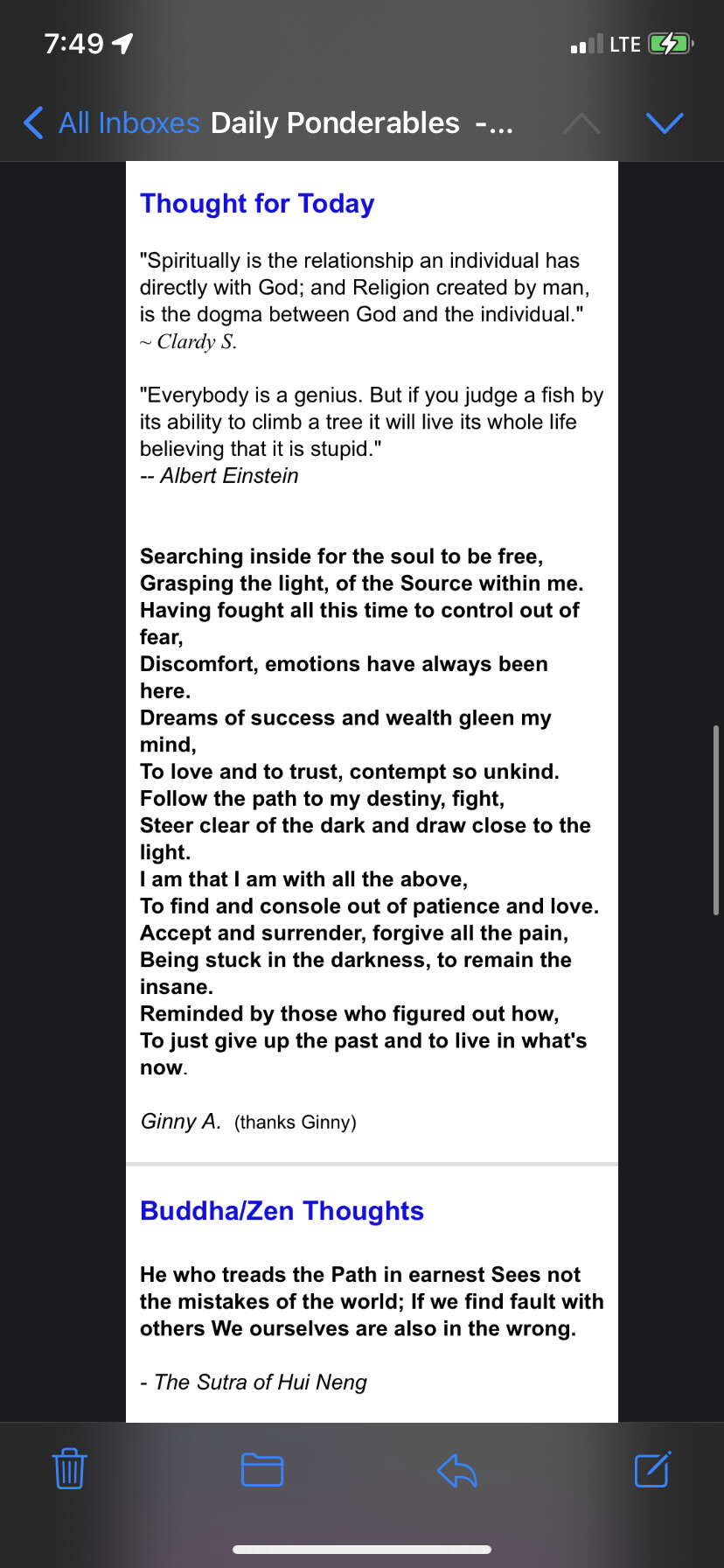This screenshot has height=1568, width=724.
Task: Compose a new email
Action: tap(652, 1469)
